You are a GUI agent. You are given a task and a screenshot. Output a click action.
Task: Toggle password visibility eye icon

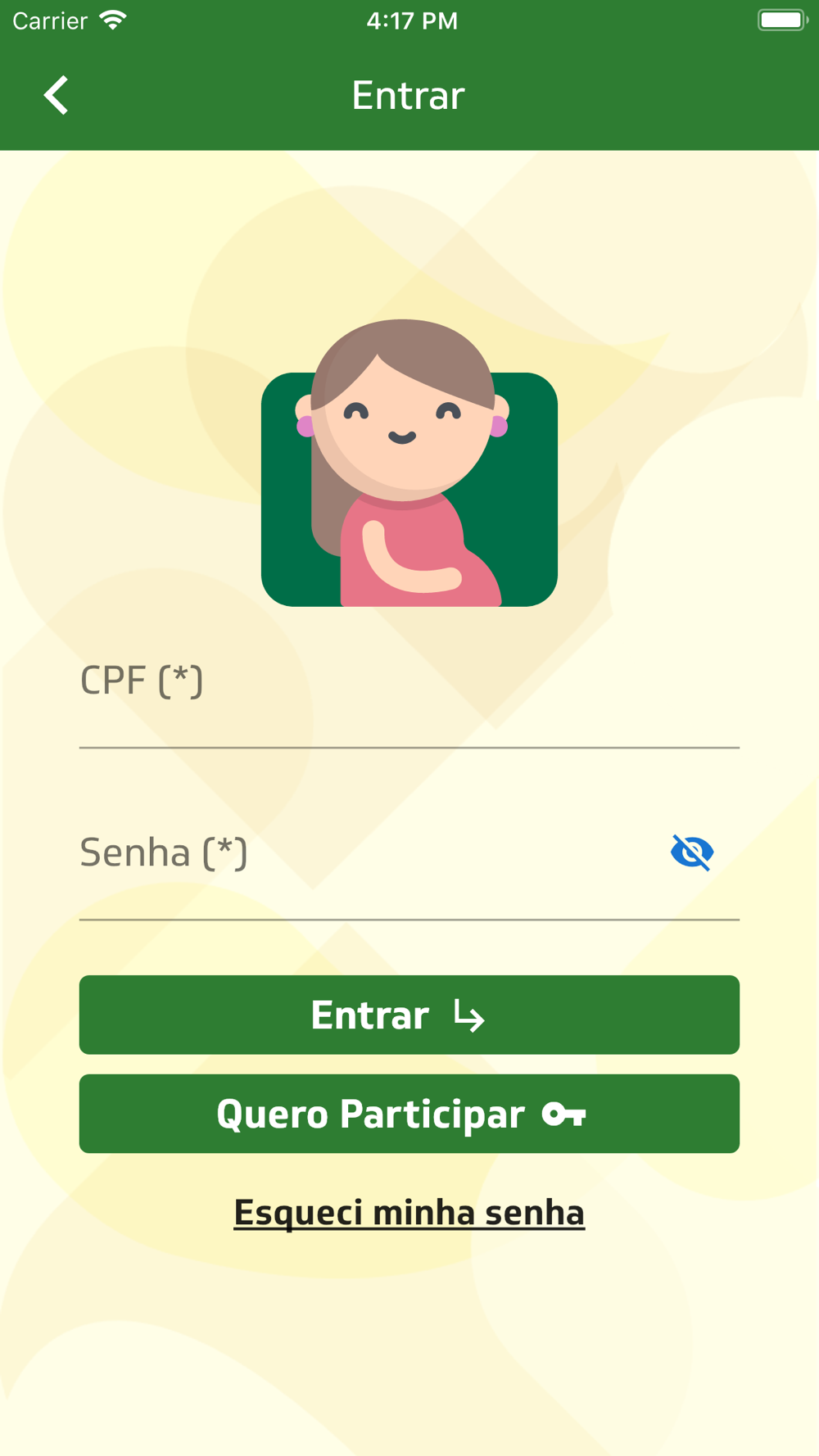[x=692, y=852]
